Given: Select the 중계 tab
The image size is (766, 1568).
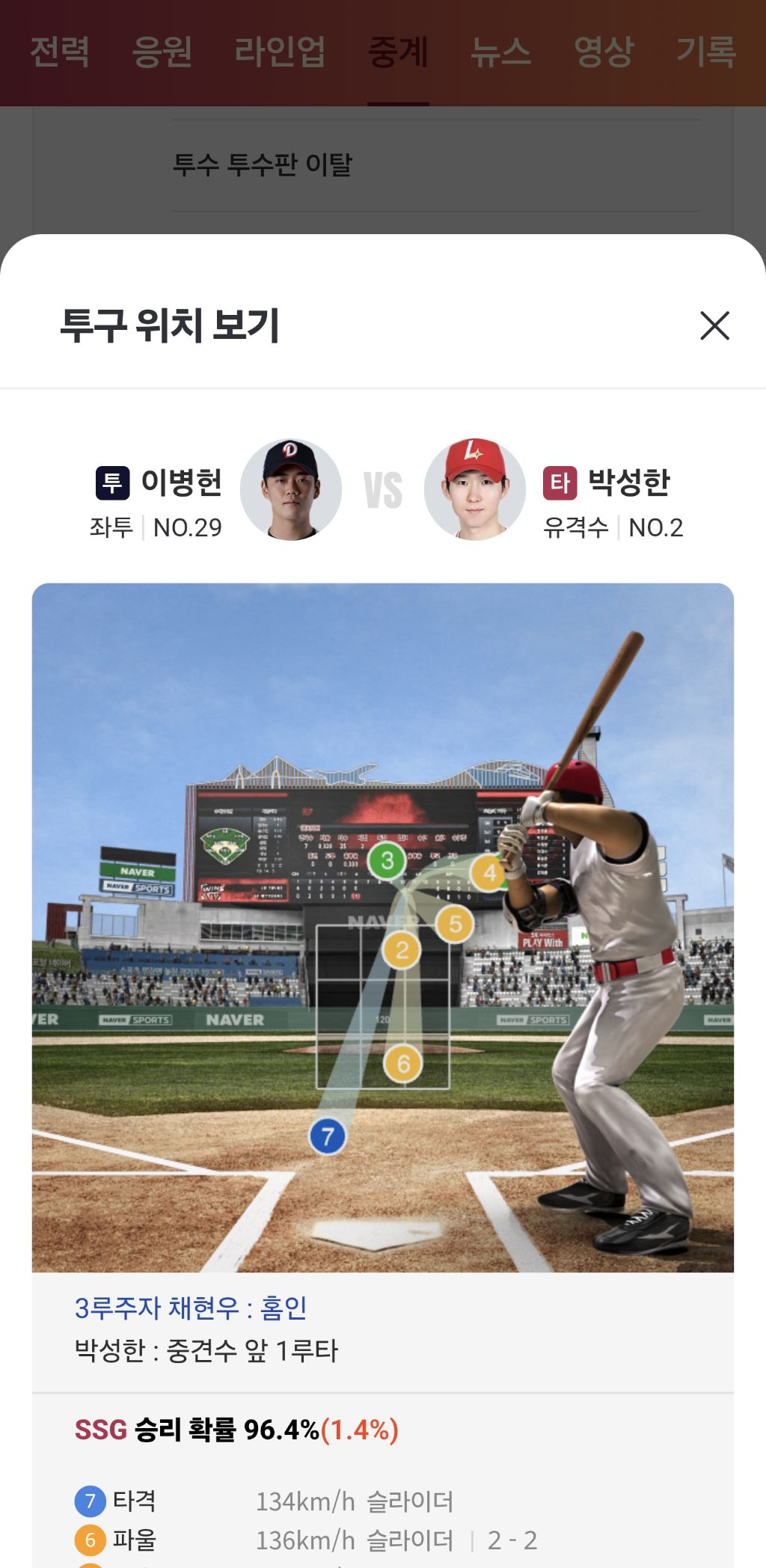Looking at the screenshot, I should pos(398,52).
